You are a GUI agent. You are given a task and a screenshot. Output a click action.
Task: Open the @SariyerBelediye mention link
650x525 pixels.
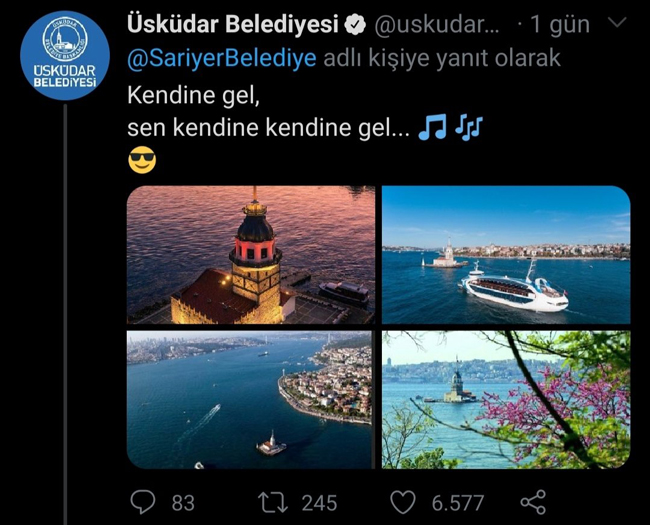(222, 58)
